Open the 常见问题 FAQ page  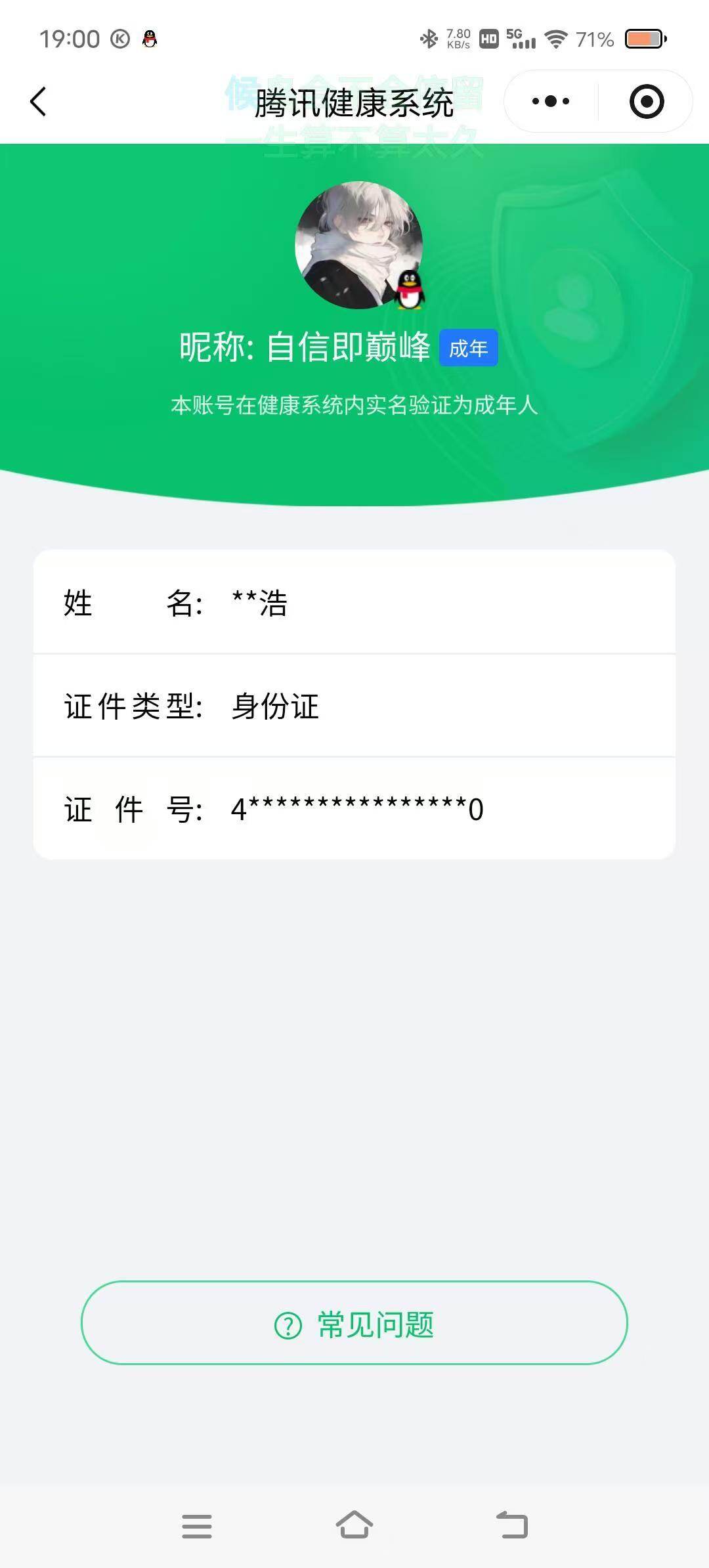click(x=354, y=1324)
